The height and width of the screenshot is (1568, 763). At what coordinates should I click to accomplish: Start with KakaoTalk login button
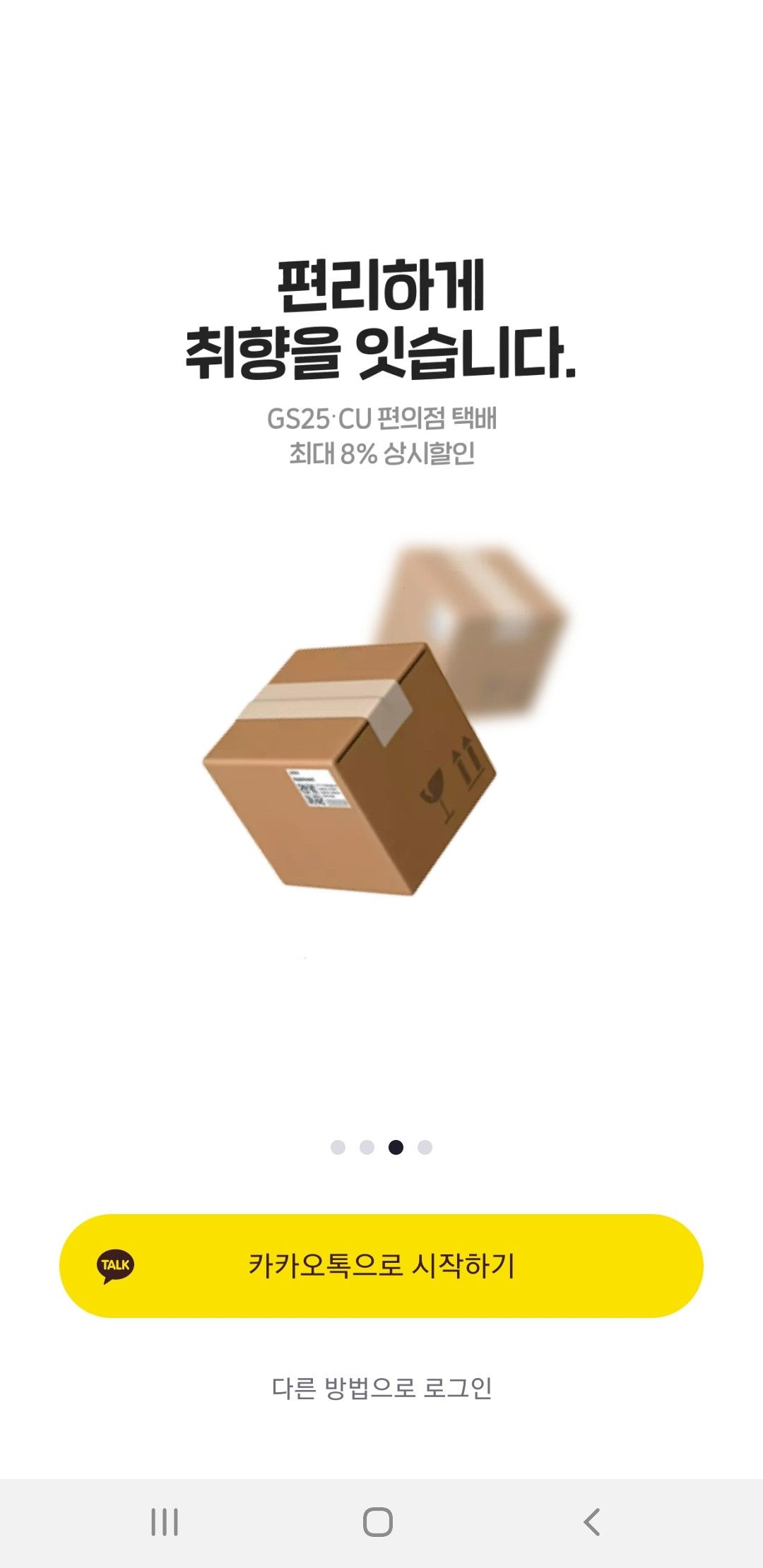click(381, 1265)
